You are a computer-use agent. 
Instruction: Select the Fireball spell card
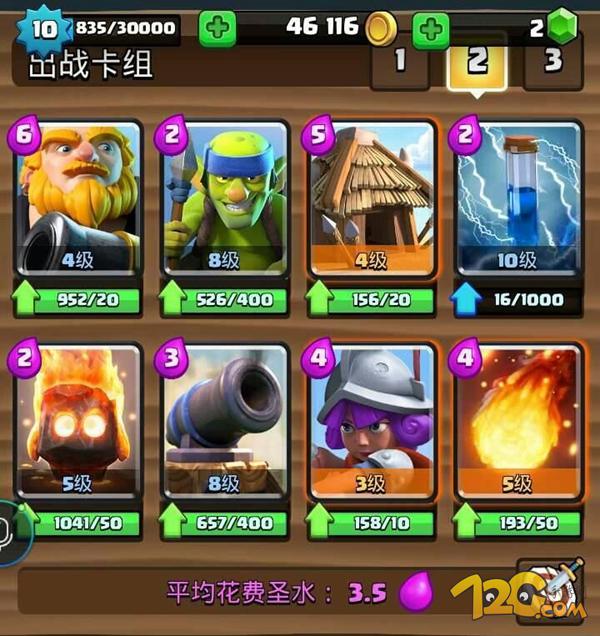point(518,422)
